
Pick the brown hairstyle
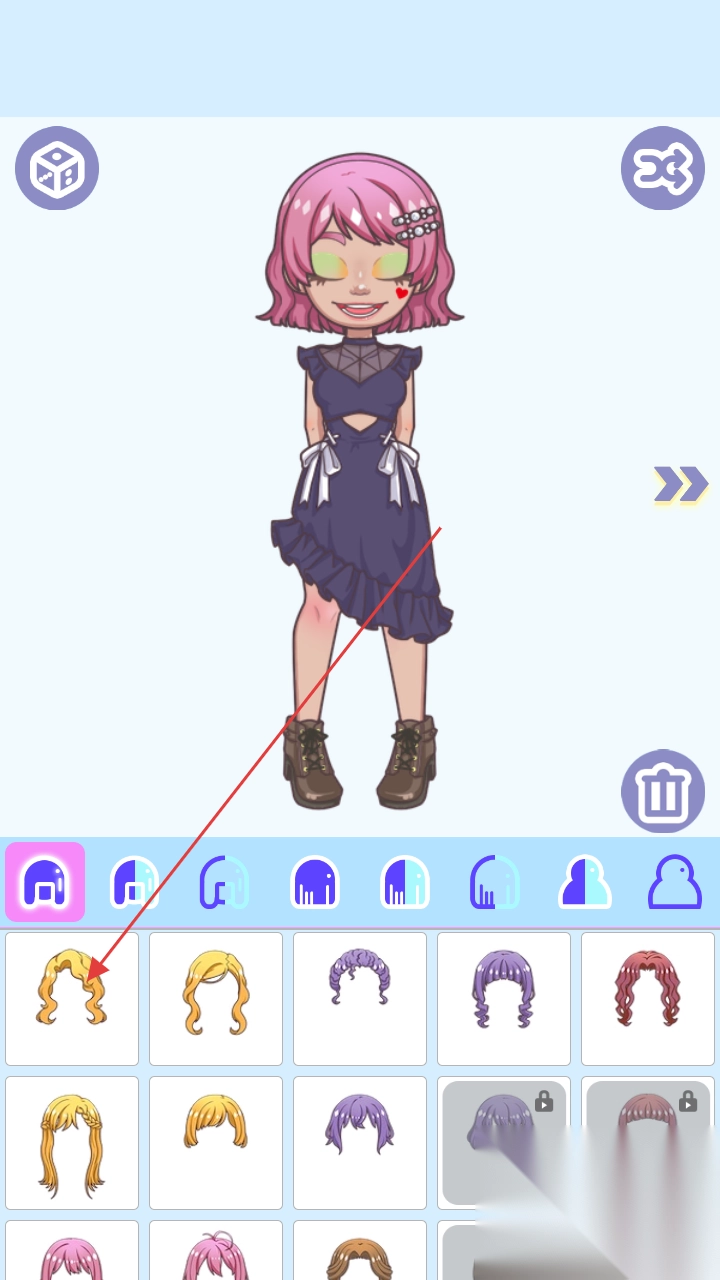click(x=360, y=1254)
